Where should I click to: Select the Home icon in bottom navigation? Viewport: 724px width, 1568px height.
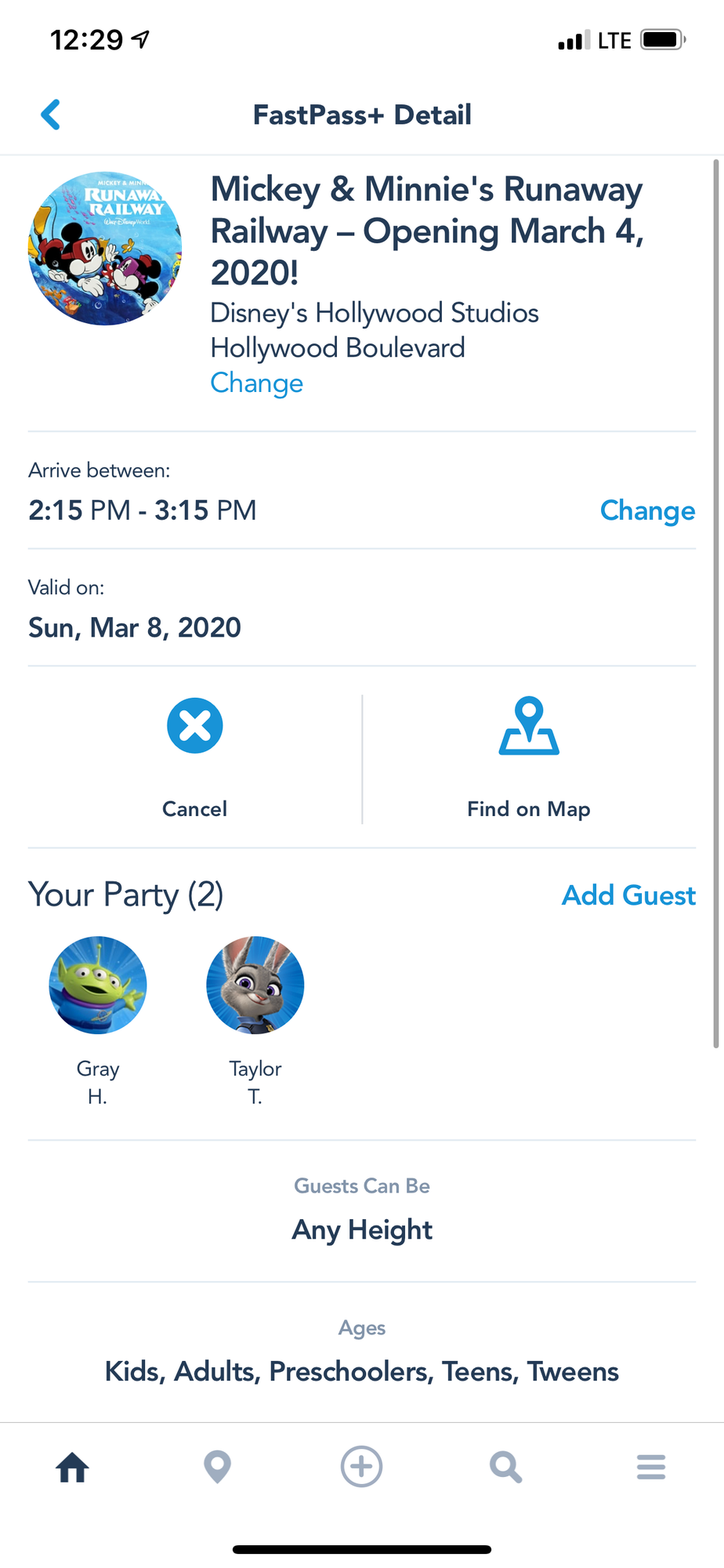pyautogui.click(x=71, y=1467)
